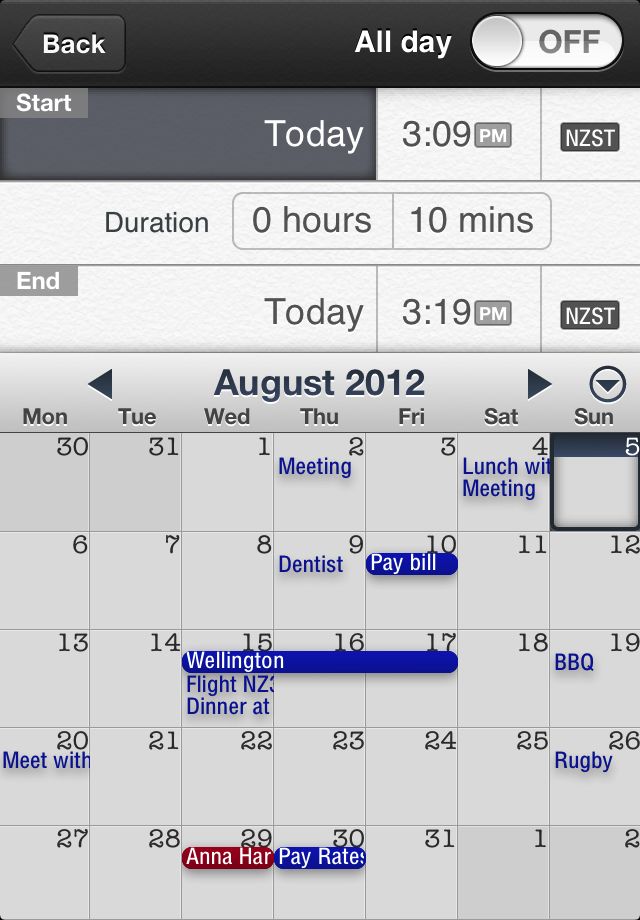Image resolution: width=640 pixels, height=920 pixels.
Task: Set the duration 10 mins field
Action: tap(471, 221)
